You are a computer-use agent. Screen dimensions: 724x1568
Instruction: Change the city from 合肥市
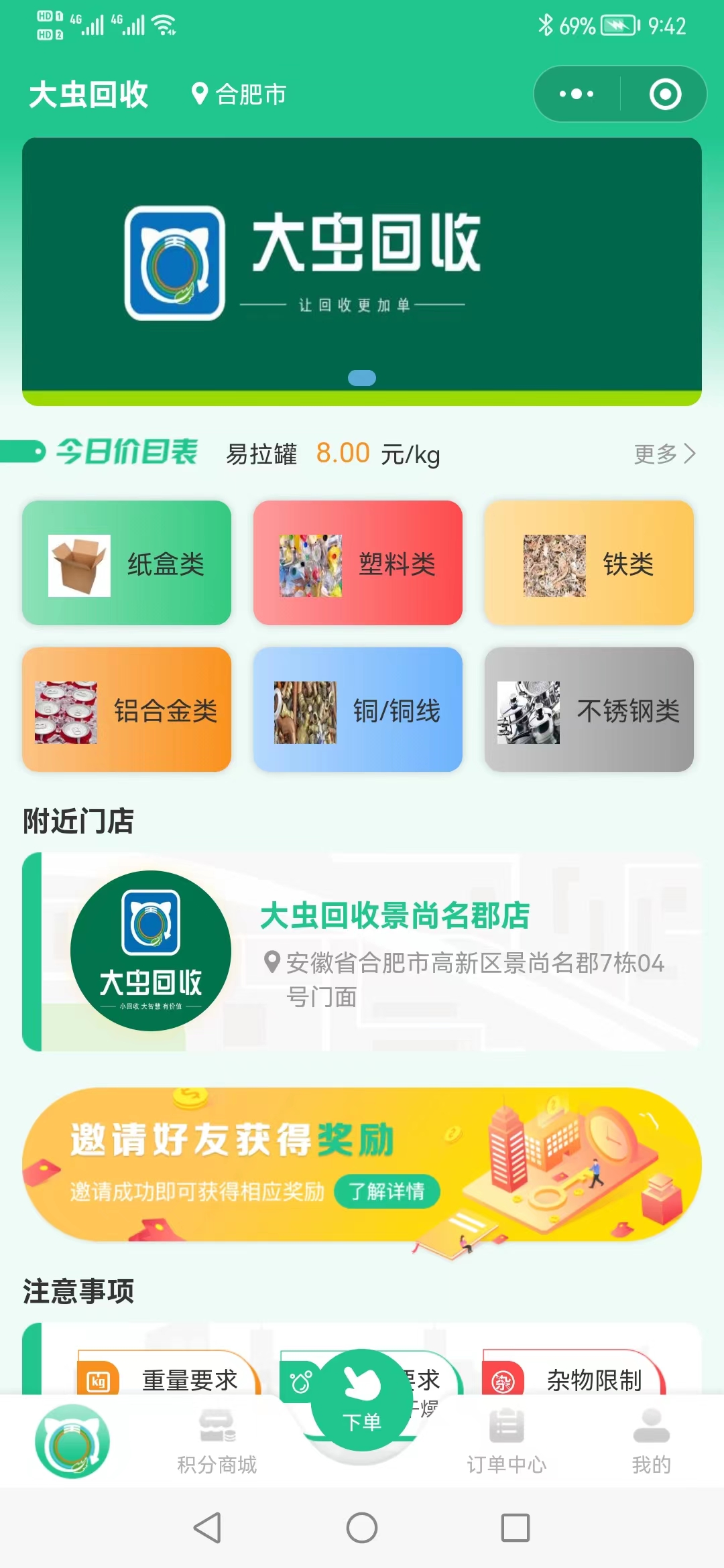coord(239,94)
